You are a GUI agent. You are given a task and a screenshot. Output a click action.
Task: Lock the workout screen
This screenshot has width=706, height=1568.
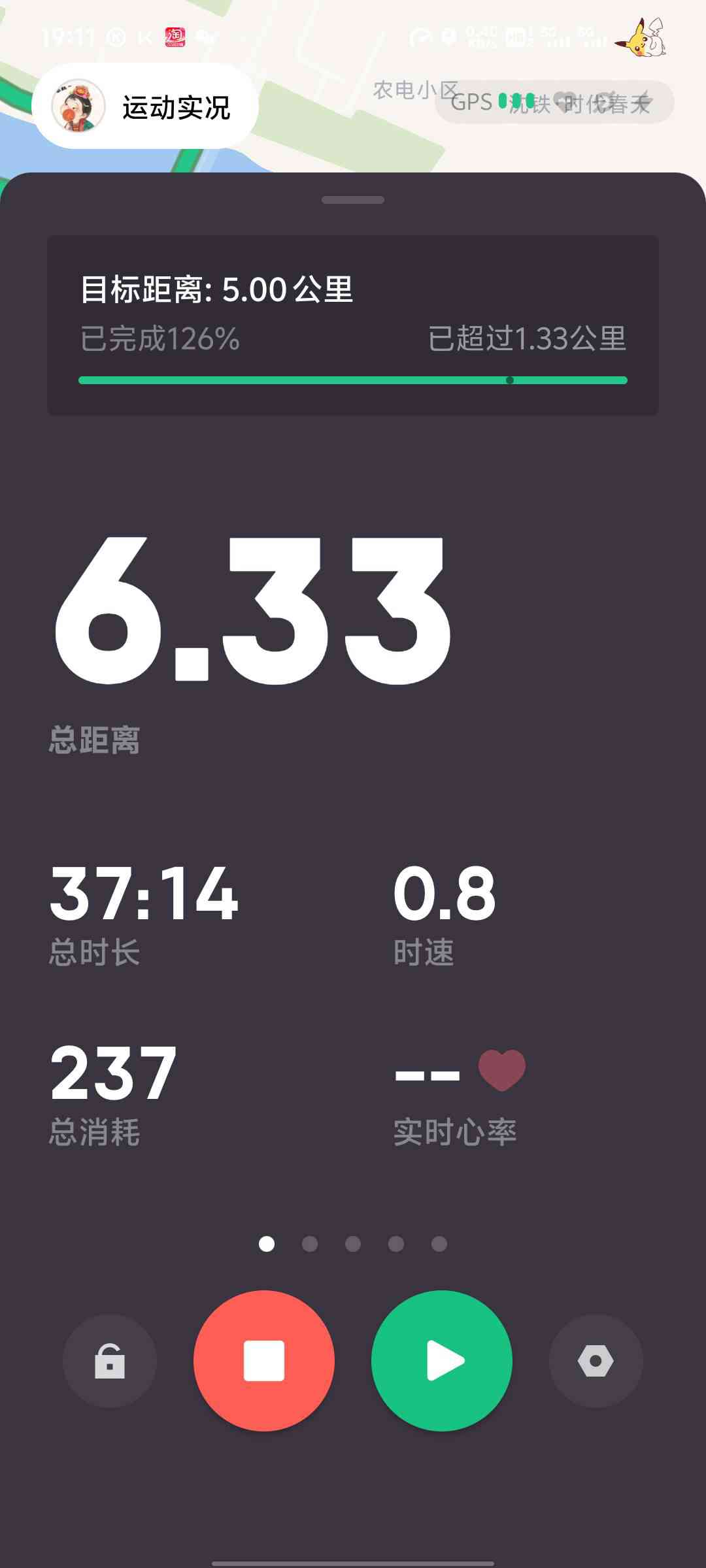pyautogui.click(x=110, y=1361)
